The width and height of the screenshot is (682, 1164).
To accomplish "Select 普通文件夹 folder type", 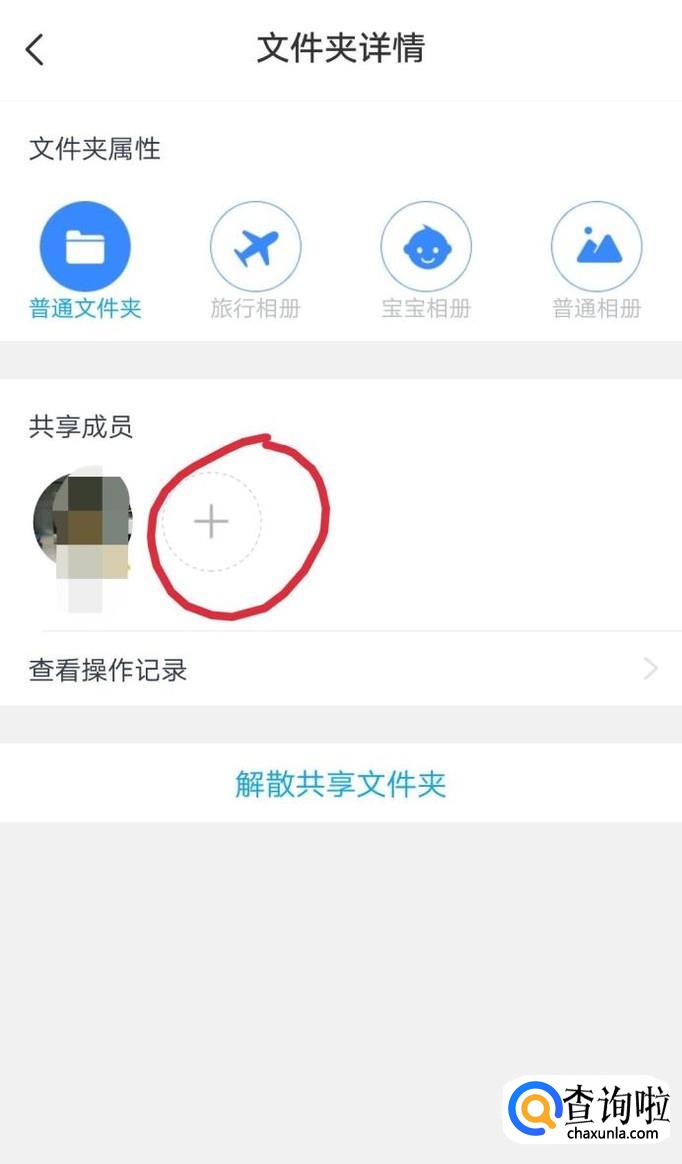I will (85, 247).
